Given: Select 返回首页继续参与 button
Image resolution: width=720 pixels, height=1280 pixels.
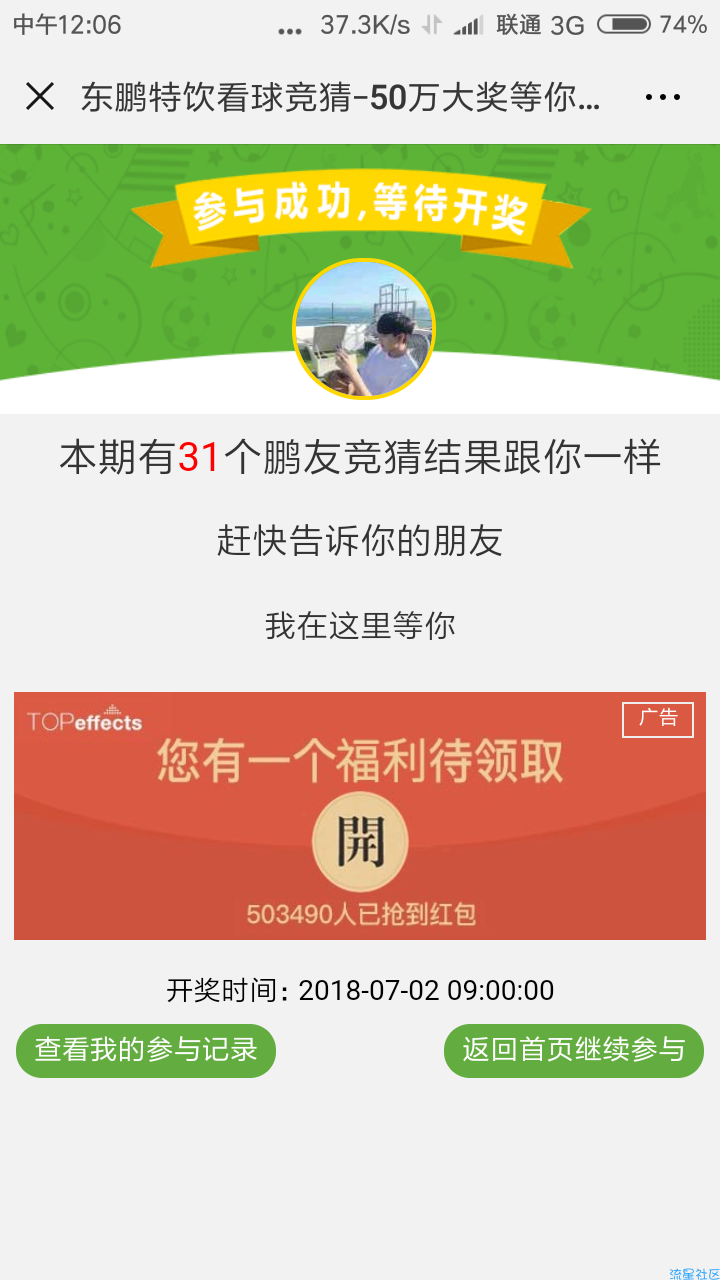Looking at the screenshot, I should (x=573, y=1050).
